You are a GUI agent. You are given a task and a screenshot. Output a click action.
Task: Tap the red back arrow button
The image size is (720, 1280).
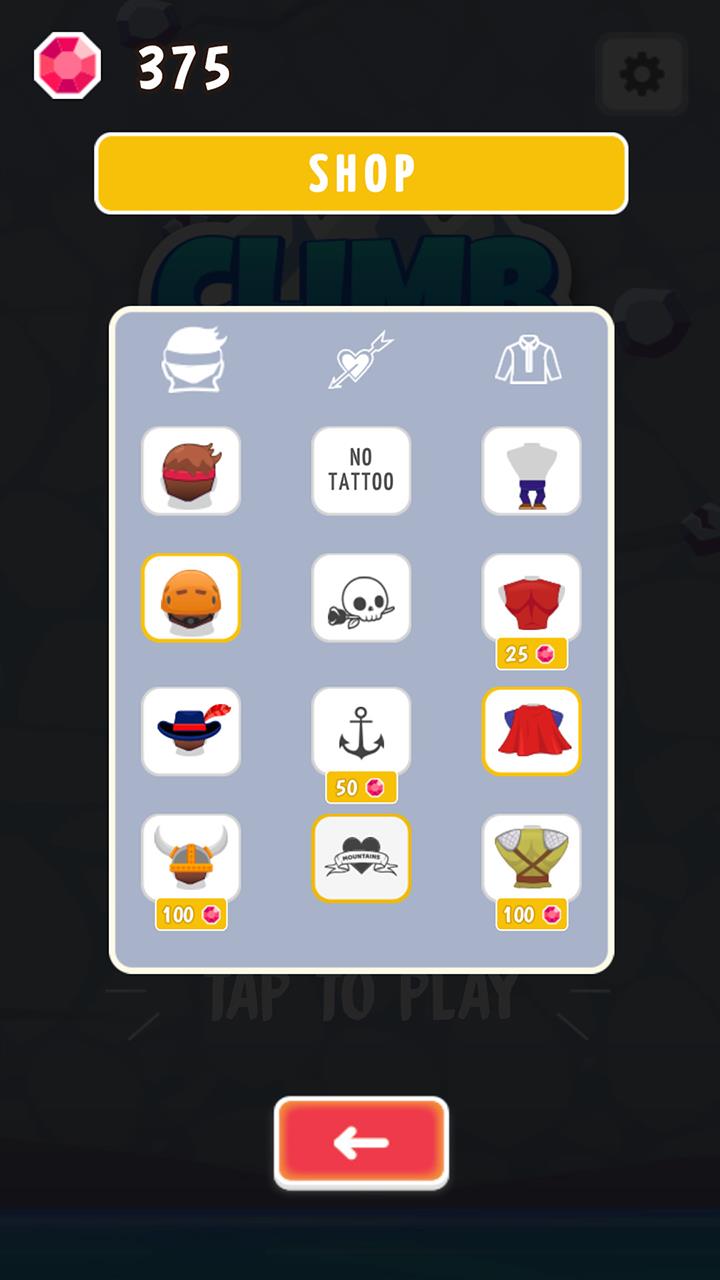[x=361, y=1142]
